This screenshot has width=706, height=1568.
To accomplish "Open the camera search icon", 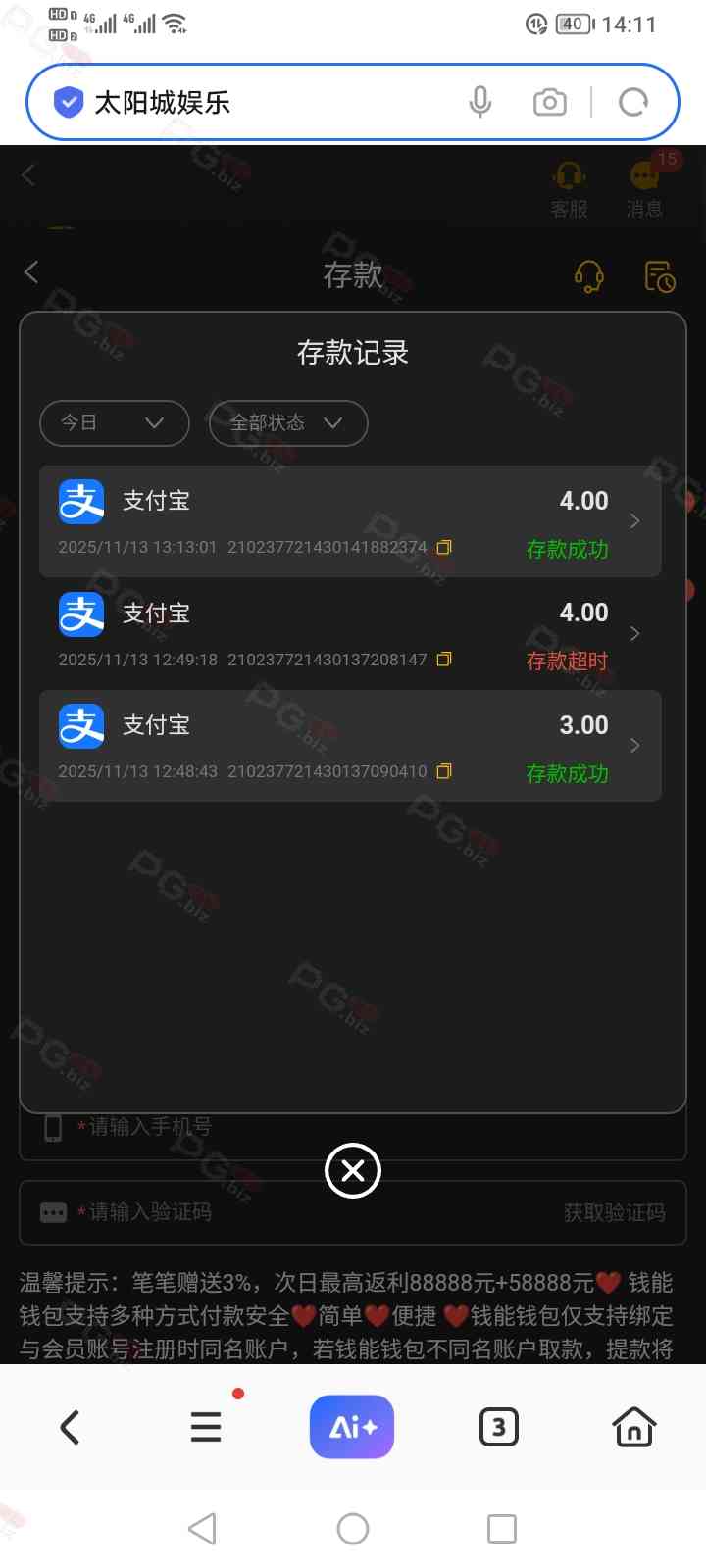I will pyautogui.click(x=549, y=102).
